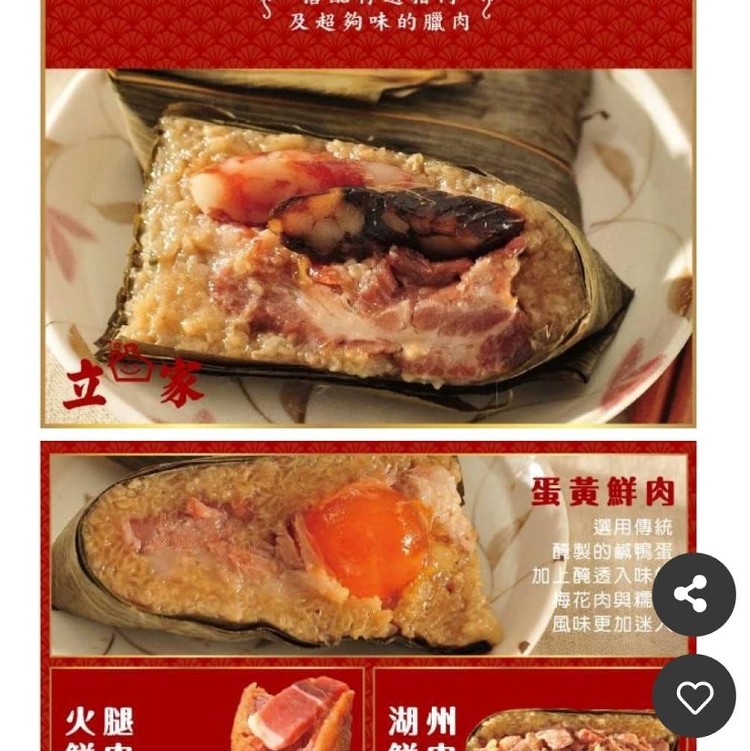Add this item to favorites

(x=693, y=696)
